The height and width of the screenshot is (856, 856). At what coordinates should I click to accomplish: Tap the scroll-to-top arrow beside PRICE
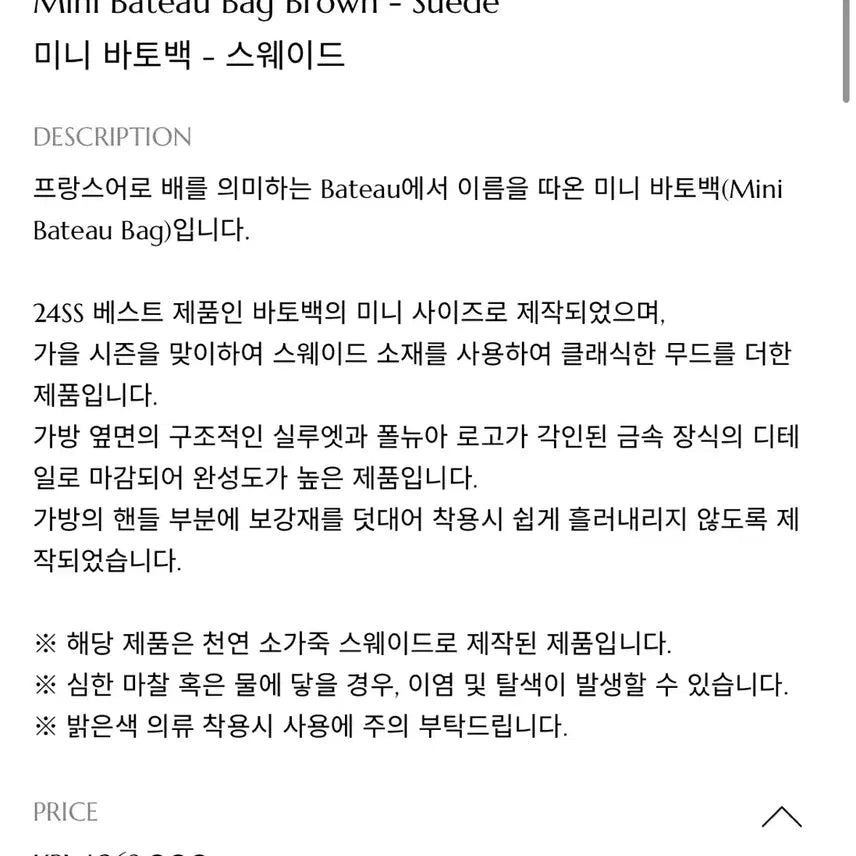coord(781,816)
